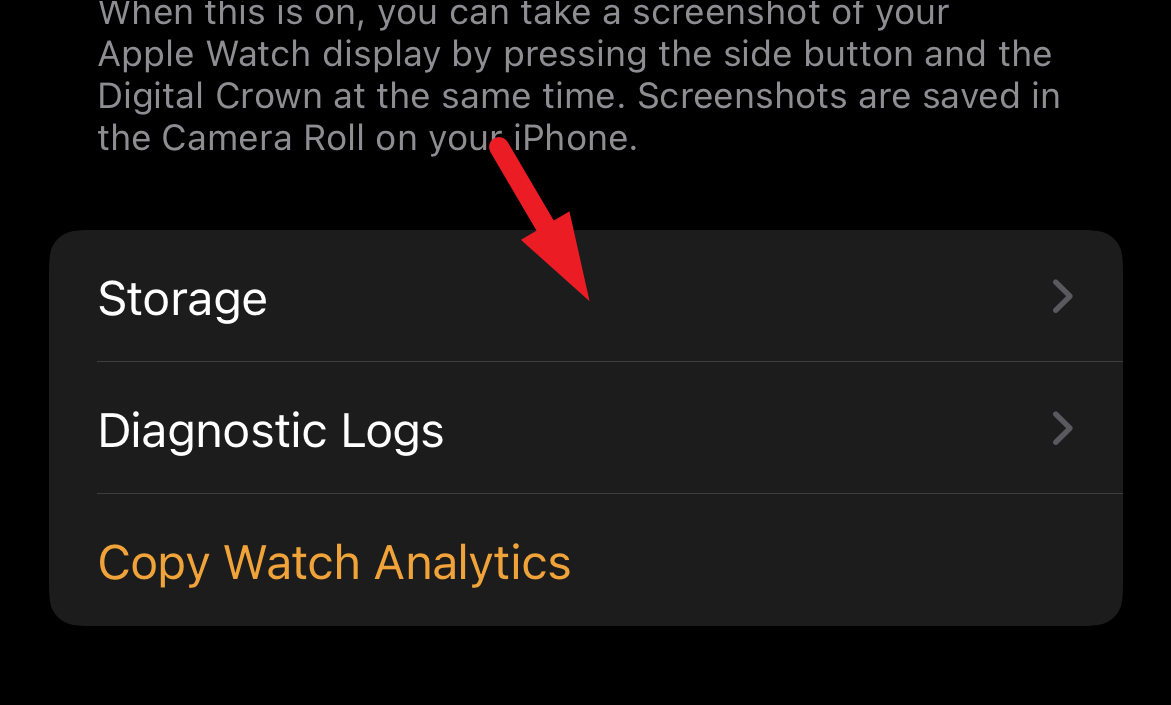
Task: Open the Storage settings row
Action: click(585, 298)
